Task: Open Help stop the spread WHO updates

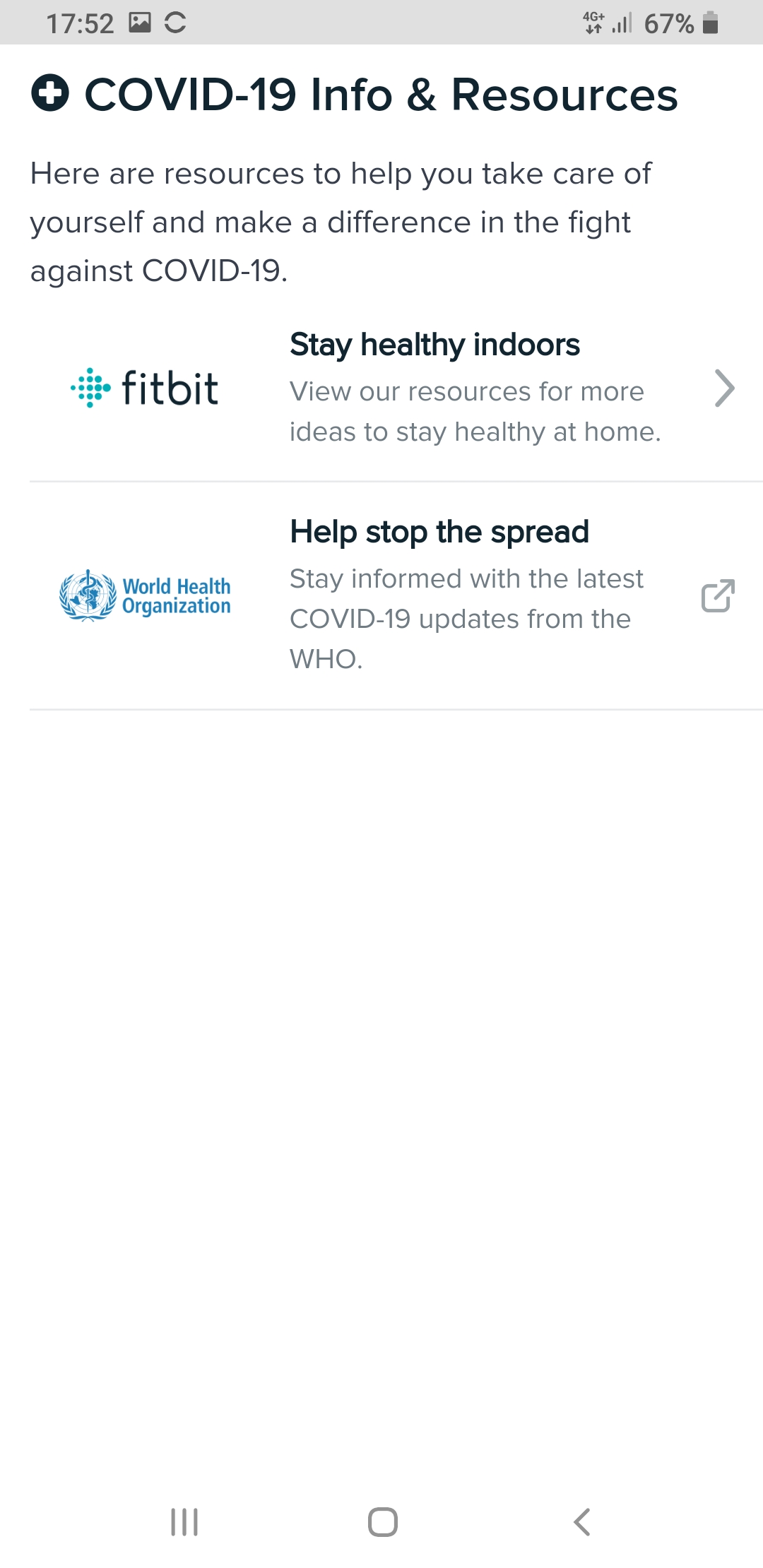Action: (x=396, y=596)
